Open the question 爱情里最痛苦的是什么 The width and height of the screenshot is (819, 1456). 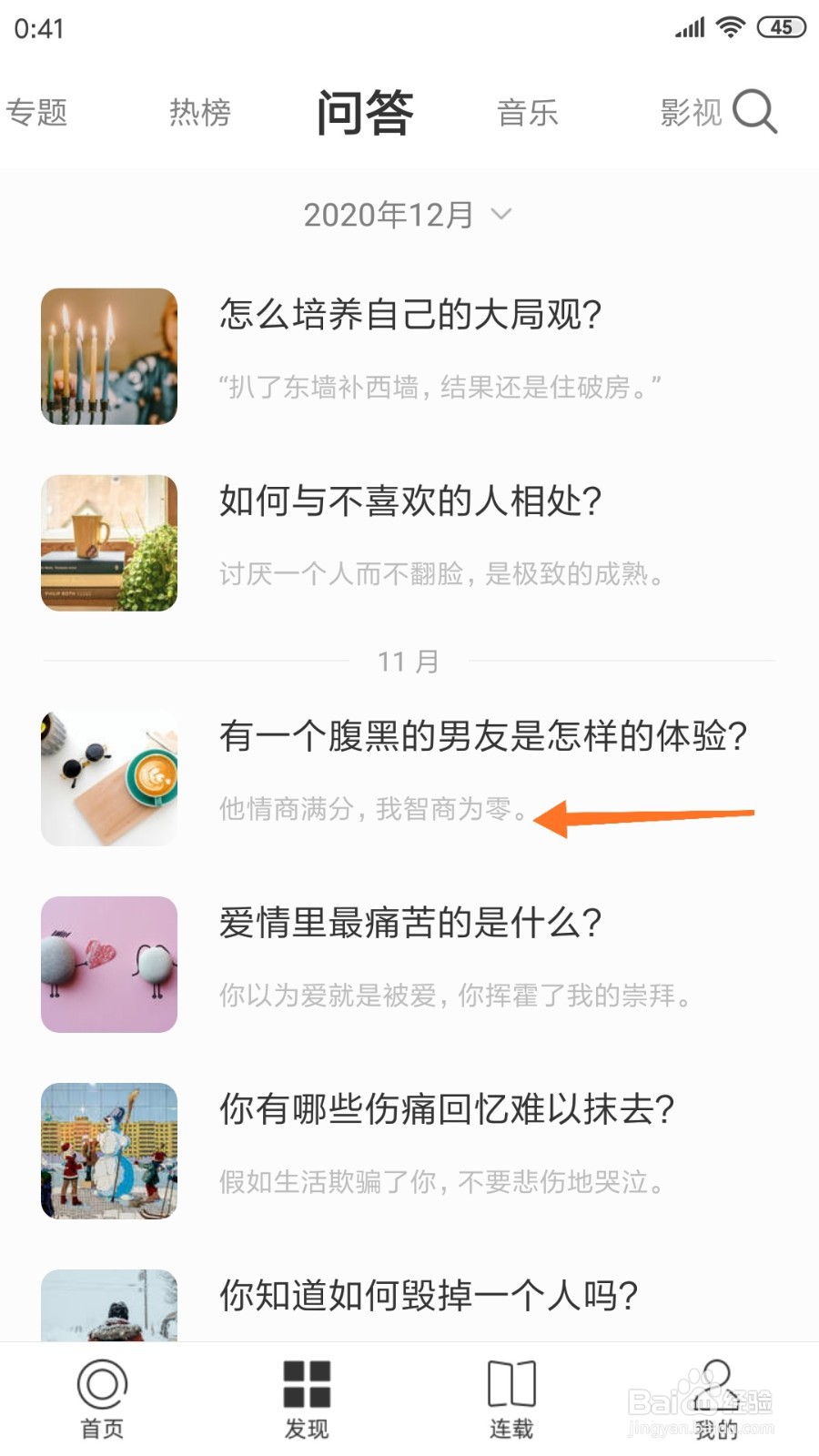411,923
